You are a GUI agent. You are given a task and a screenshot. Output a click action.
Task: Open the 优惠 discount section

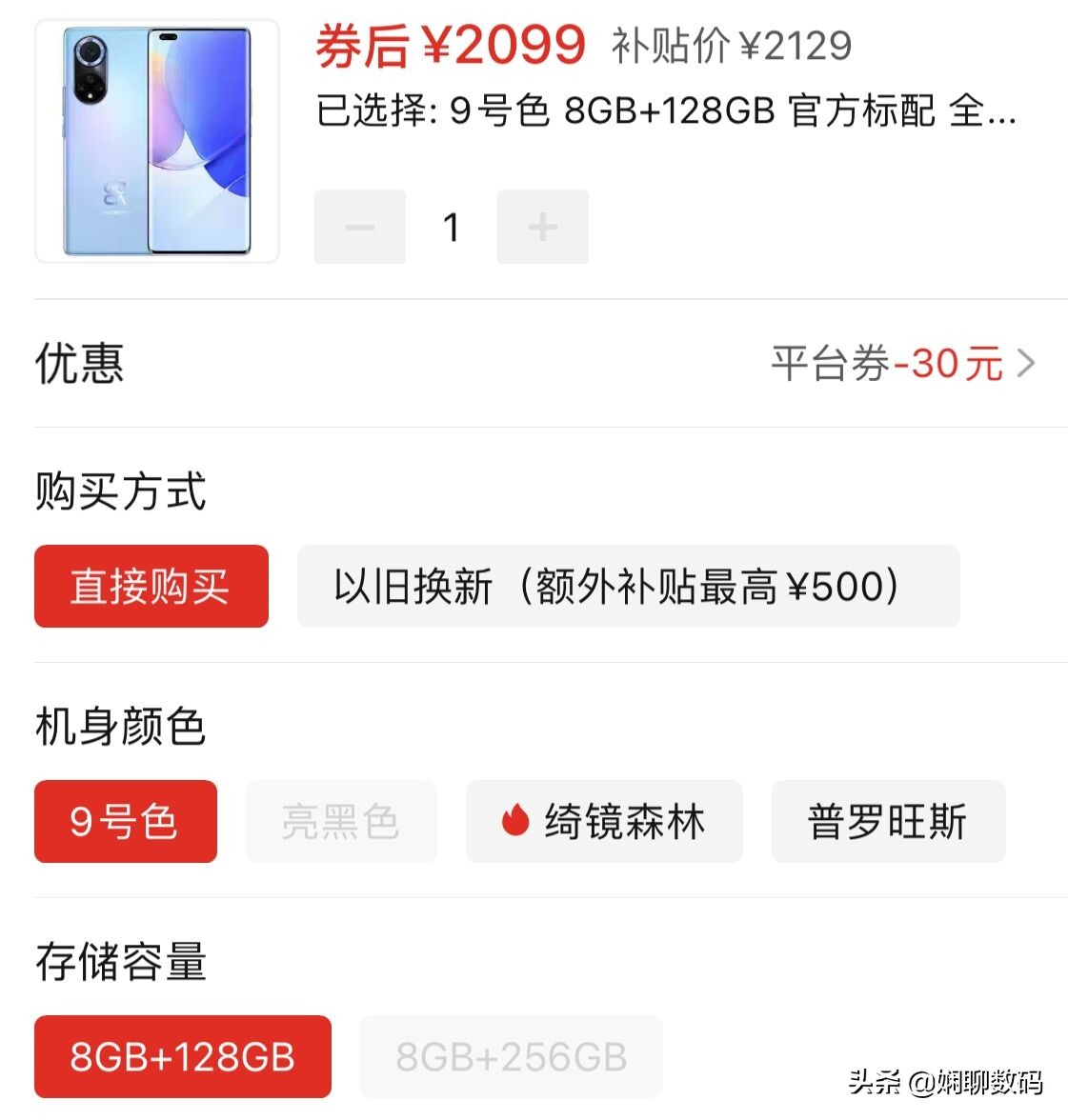coord(76,363)
